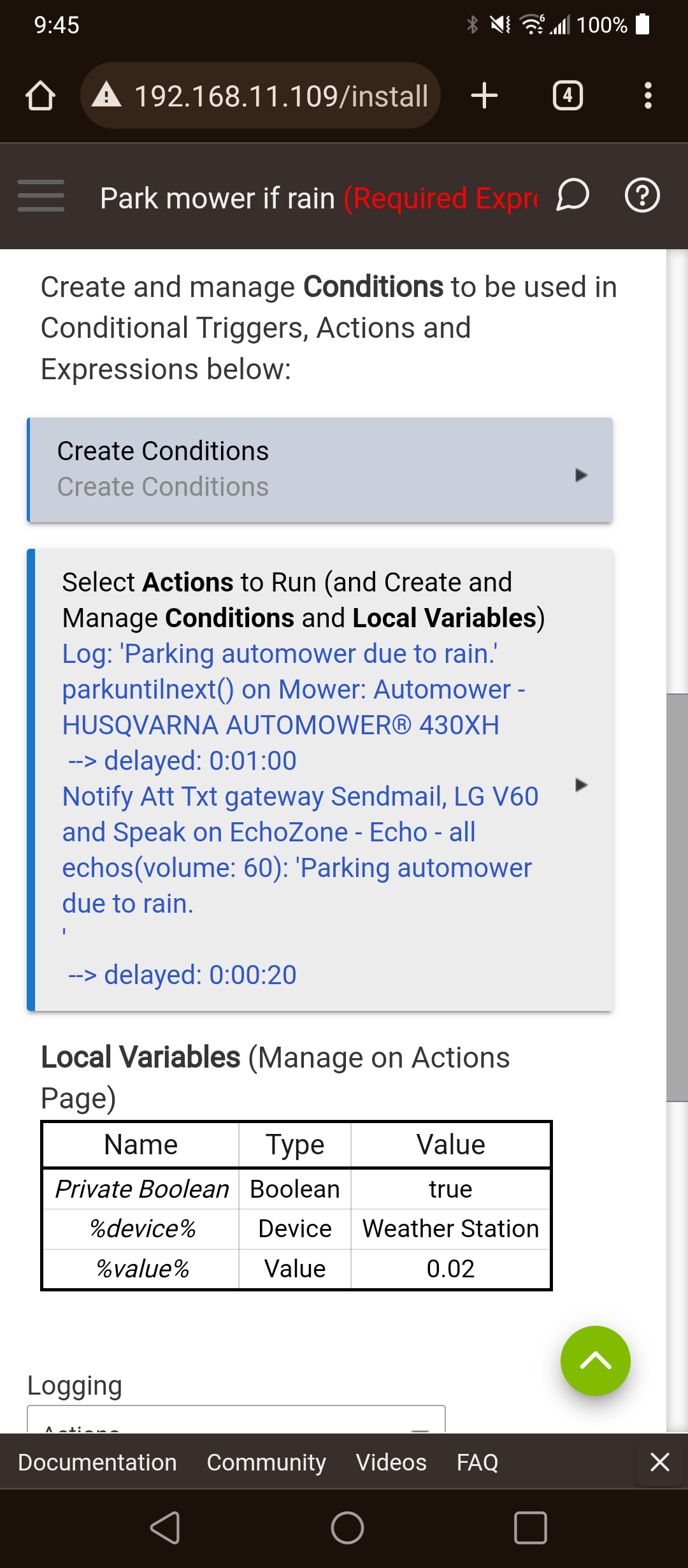The image size is (688, 1568).
Task: Open the hamburger drawer menu
Action: pyautogui.click(x=41, y=196)
